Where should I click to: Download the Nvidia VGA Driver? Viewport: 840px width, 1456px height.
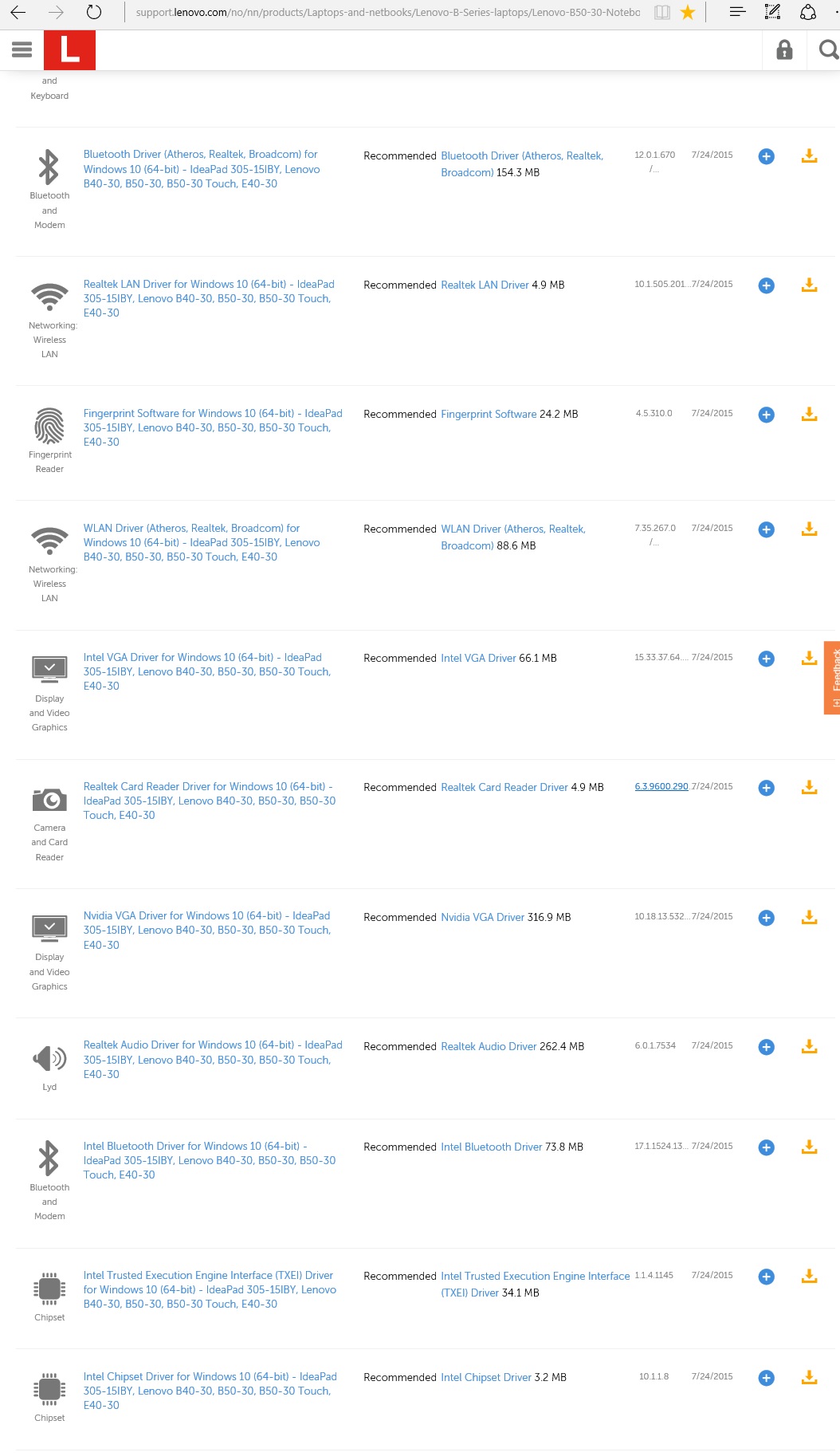point(809,918)
